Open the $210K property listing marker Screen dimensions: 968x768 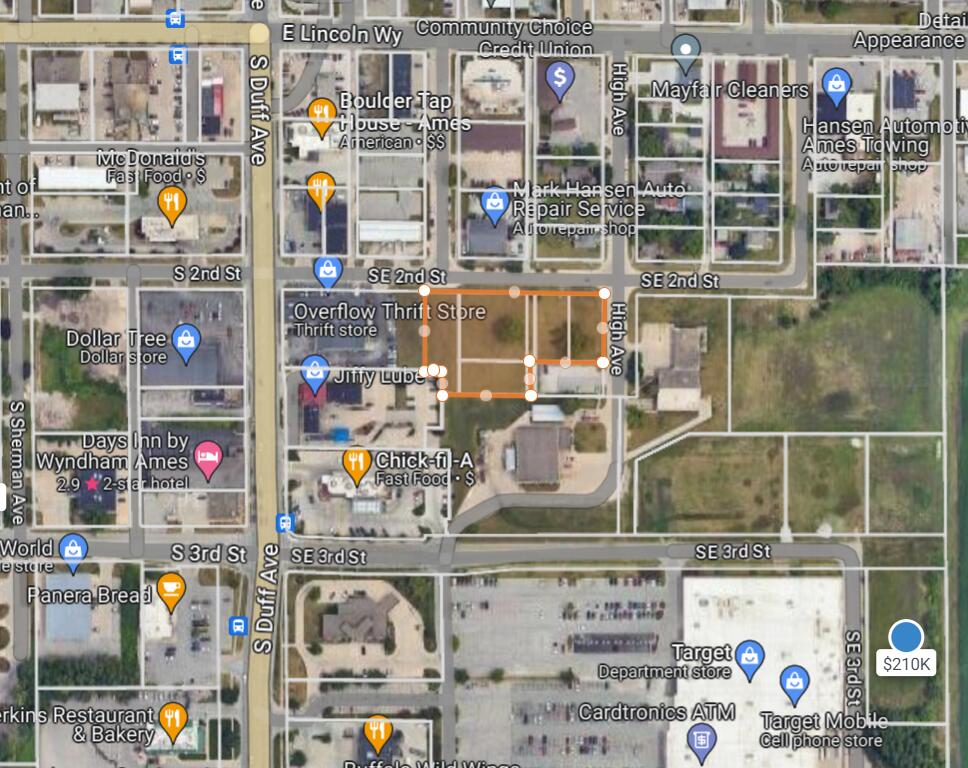pyautogui.click(x=906, y=638)
